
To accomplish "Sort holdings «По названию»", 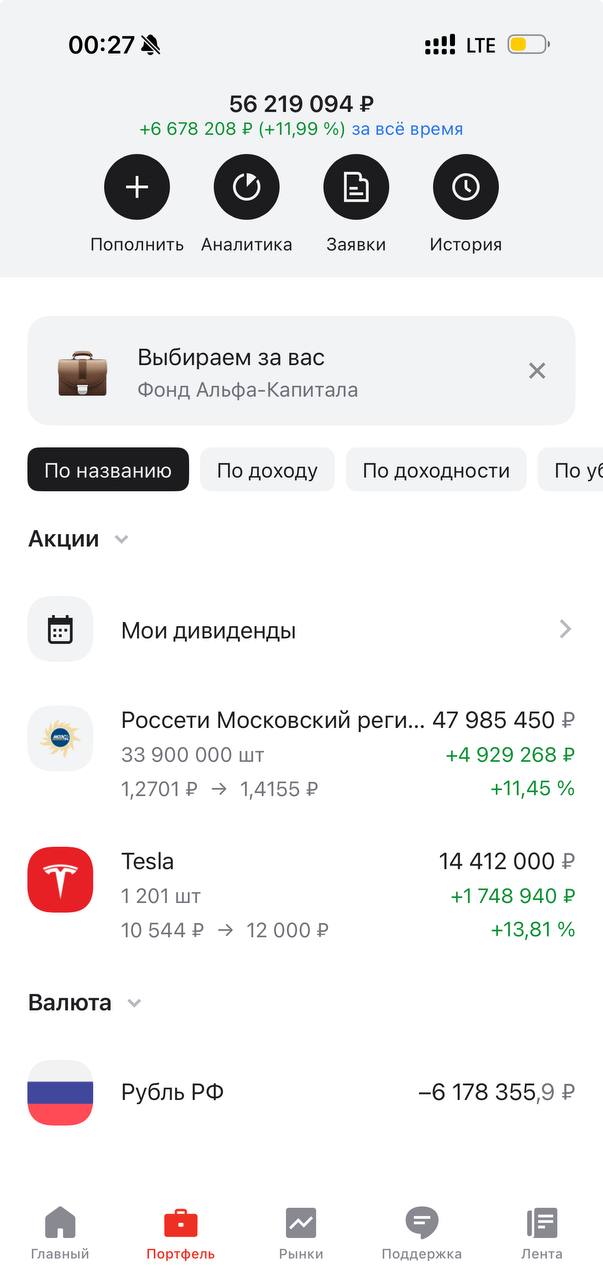I will [x=108, y=470].
